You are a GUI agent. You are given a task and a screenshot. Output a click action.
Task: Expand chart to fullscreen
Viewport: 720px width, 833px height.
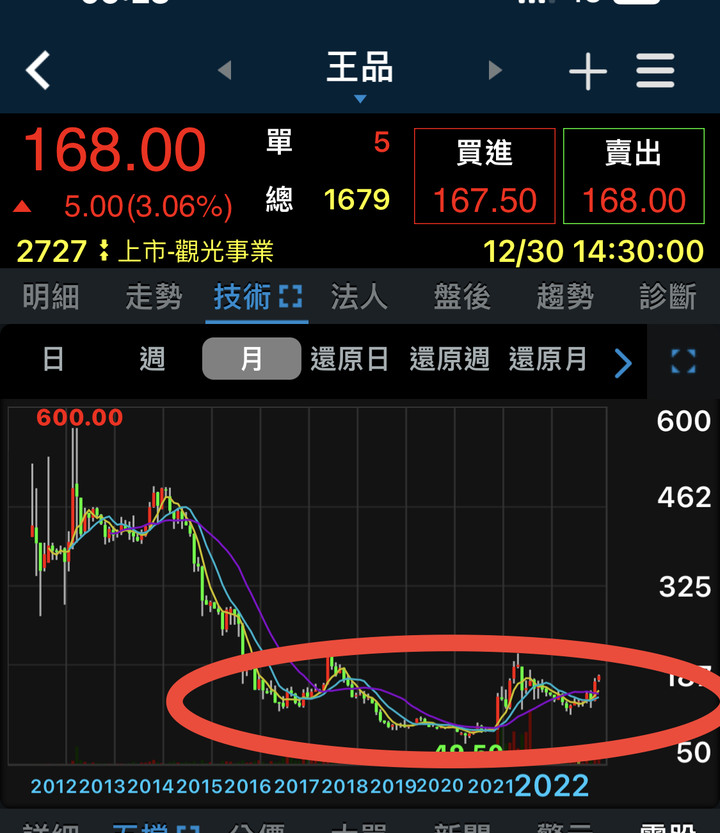pyautogui.click(x=683, y=361)
